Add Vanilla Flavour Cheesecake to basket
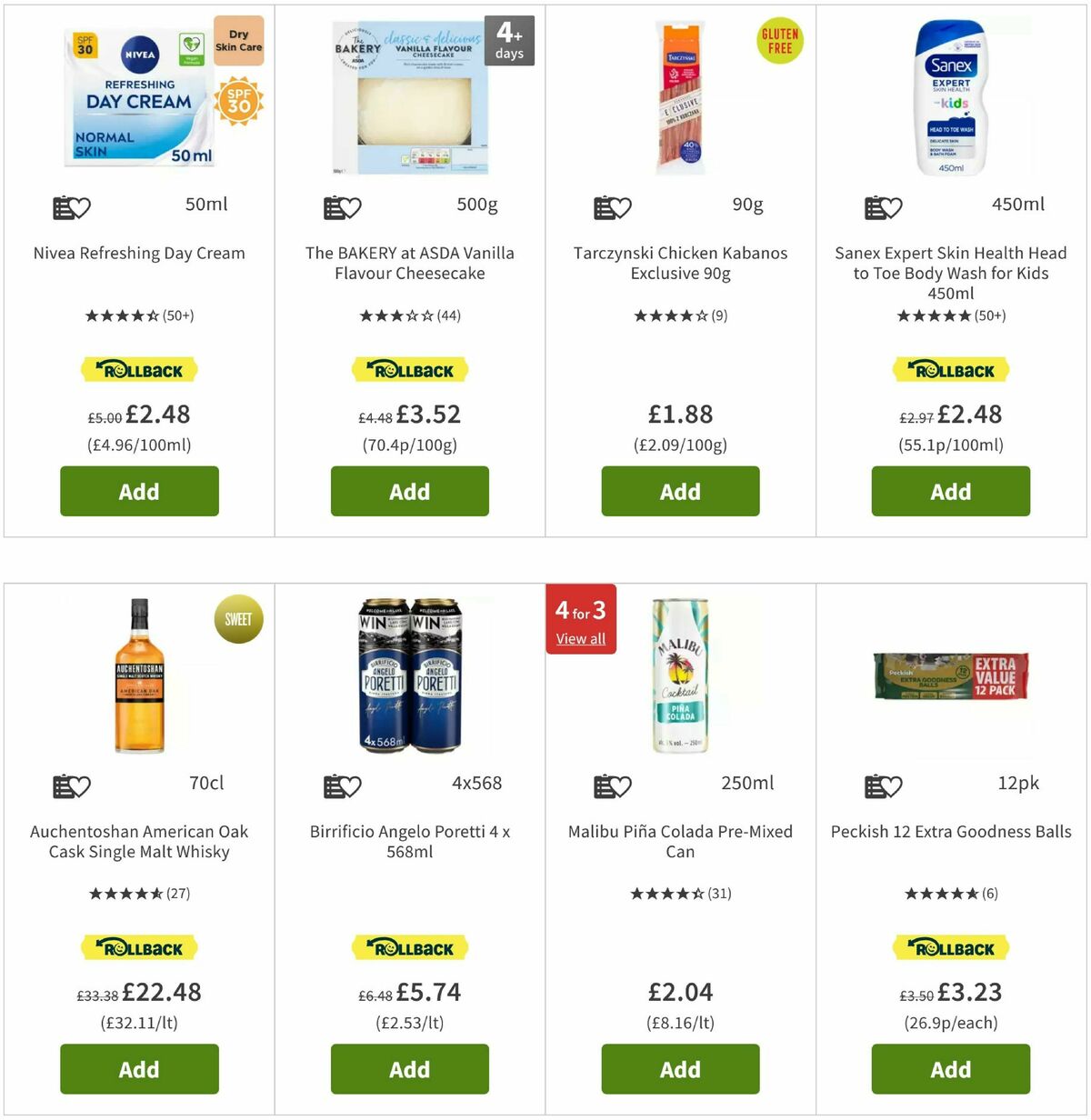 coord(409,491)
